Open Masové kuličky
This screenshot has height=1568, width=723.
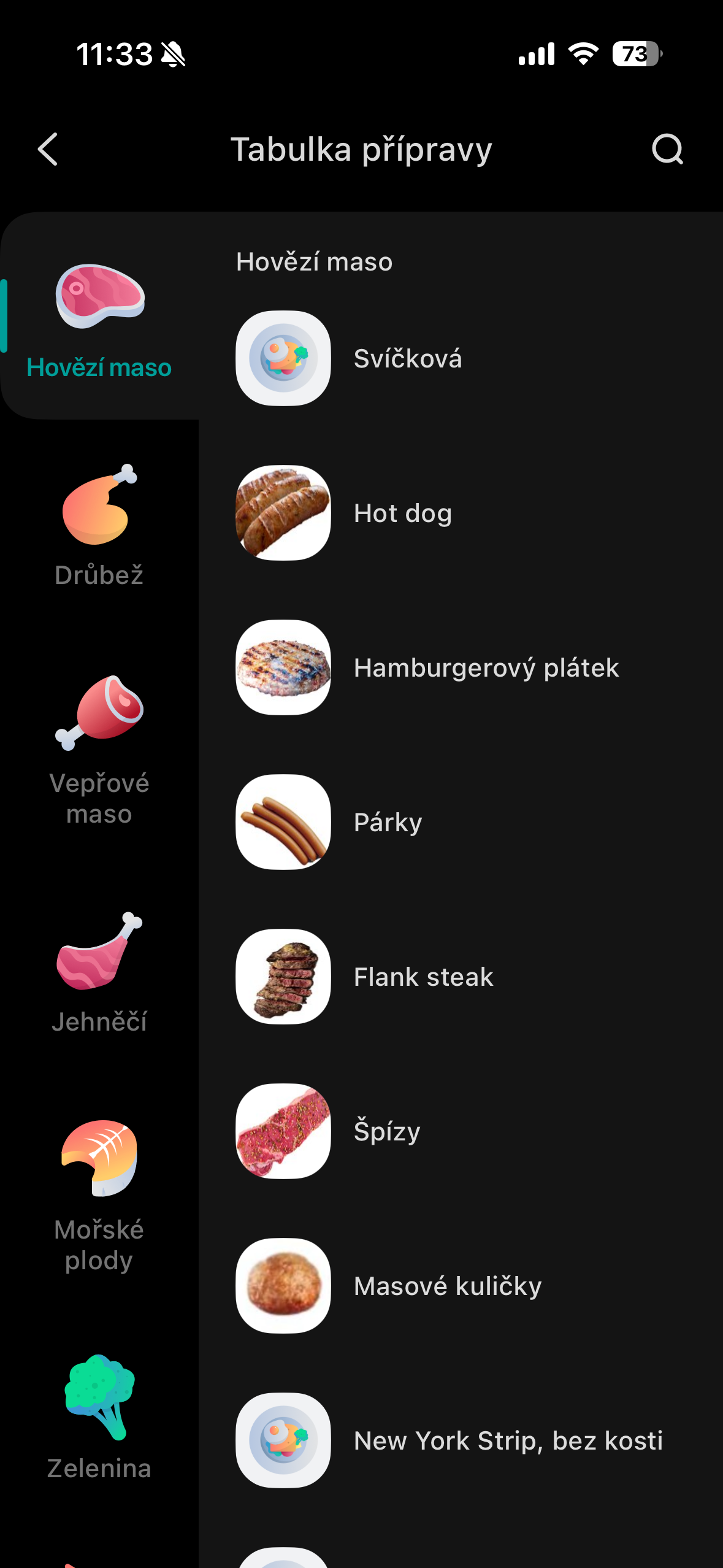click(448, 1286)
